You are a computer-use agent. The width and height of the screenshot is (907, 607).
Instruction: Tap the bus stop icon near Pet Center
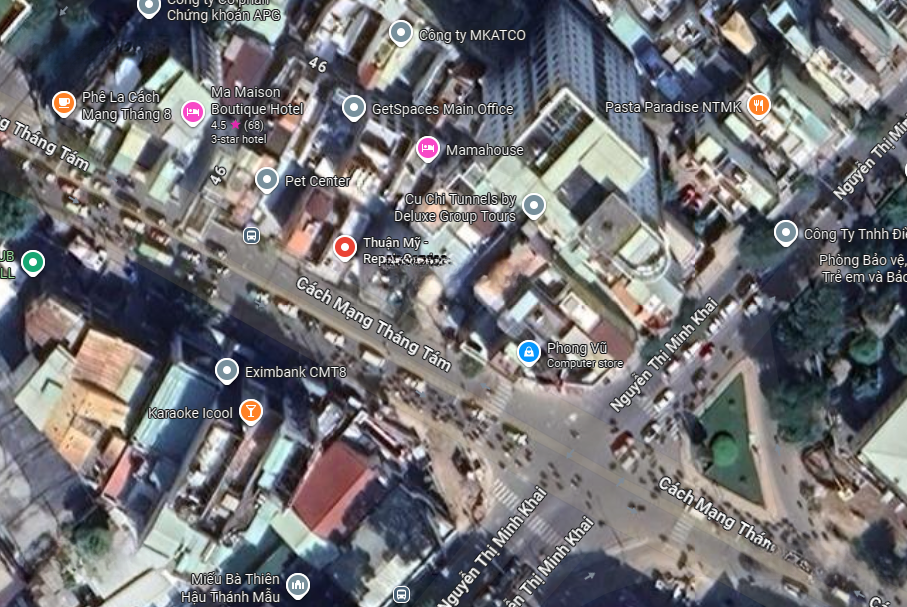coord(251,235)
